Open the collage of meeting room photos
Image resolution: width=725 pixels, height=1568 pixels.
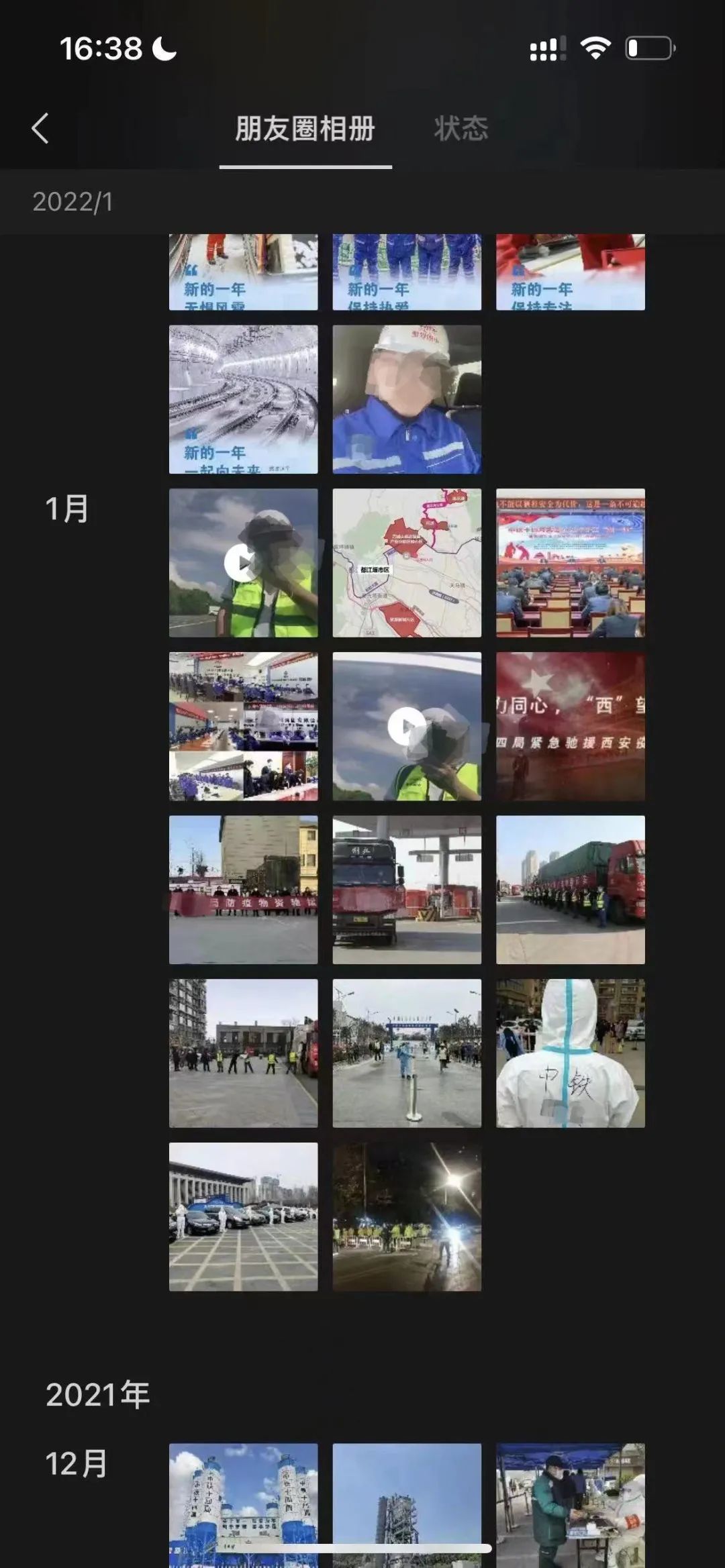pos(243,726)
